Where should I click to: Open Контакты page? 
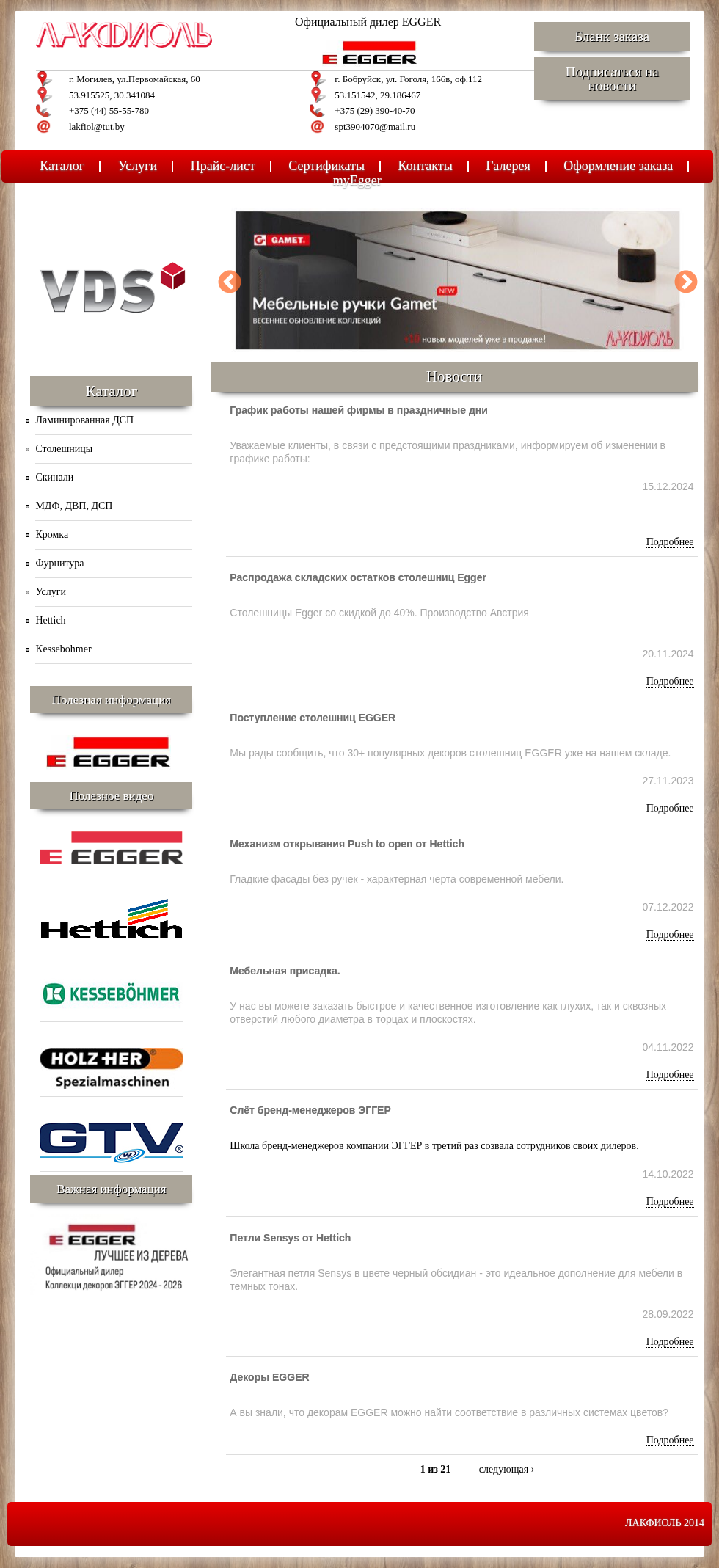click(425, 166)
